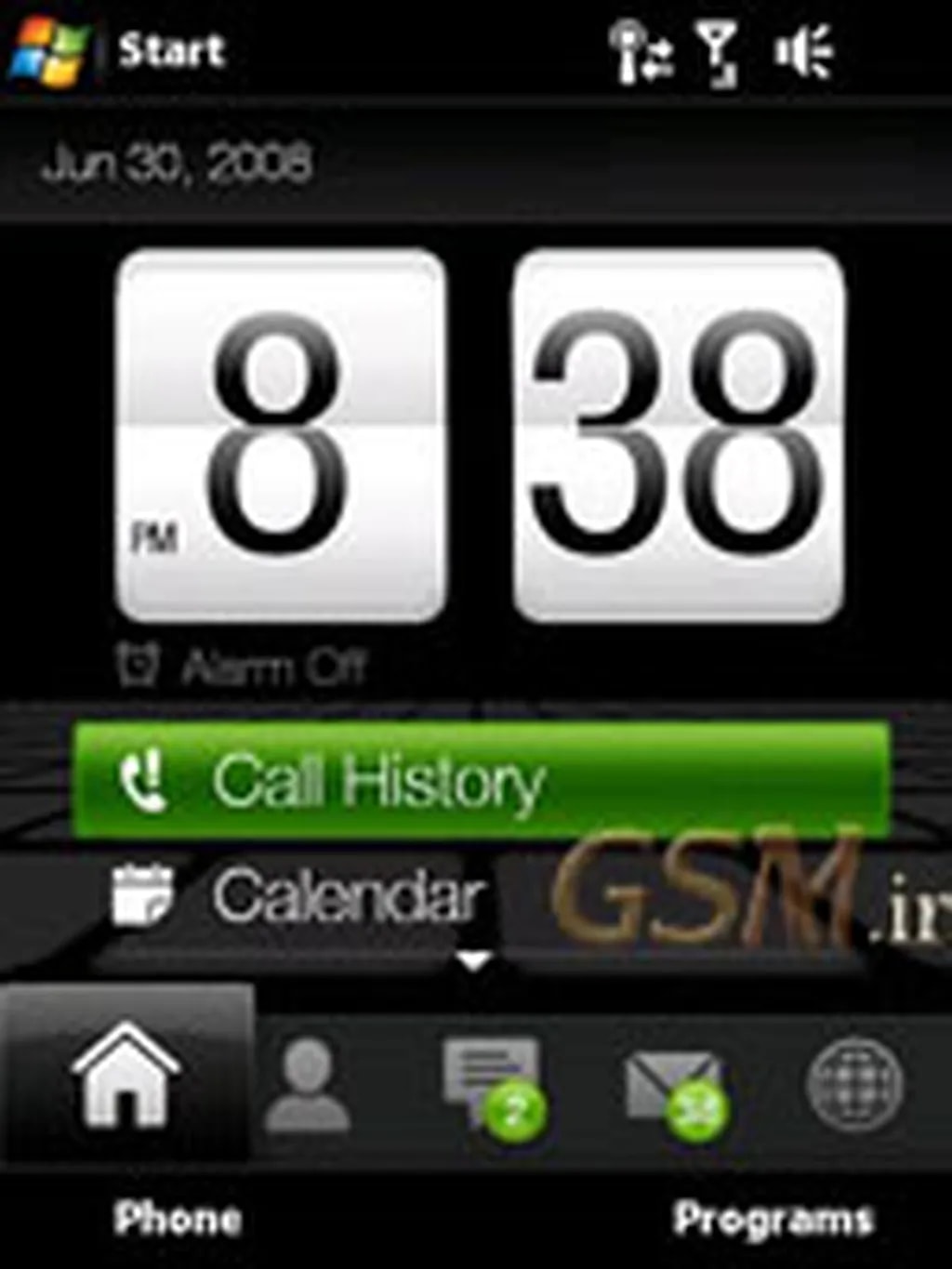
Task: Switch to the People contacts tab
Action: click(307, 1085)
